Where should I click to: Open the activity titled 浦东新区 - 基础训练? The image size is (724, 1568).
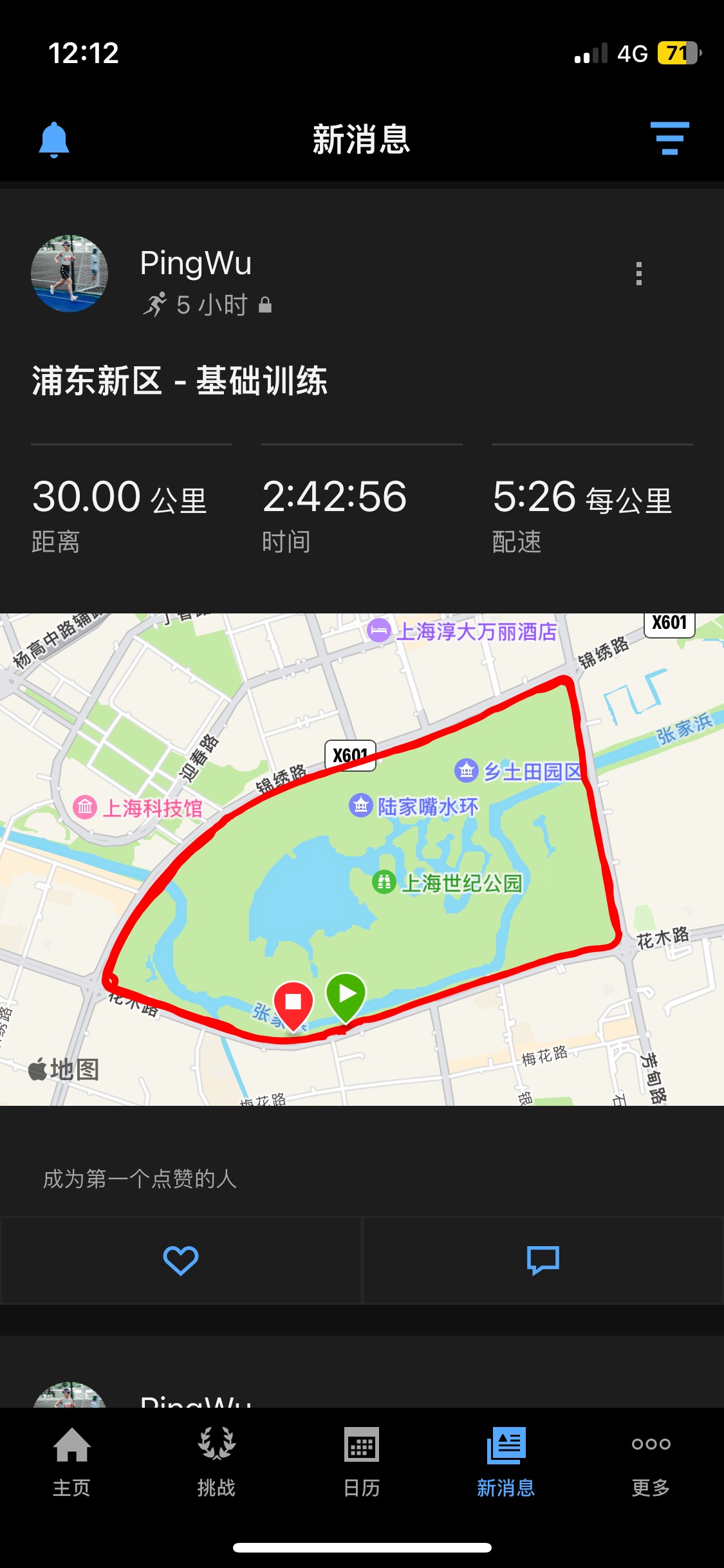180,381
